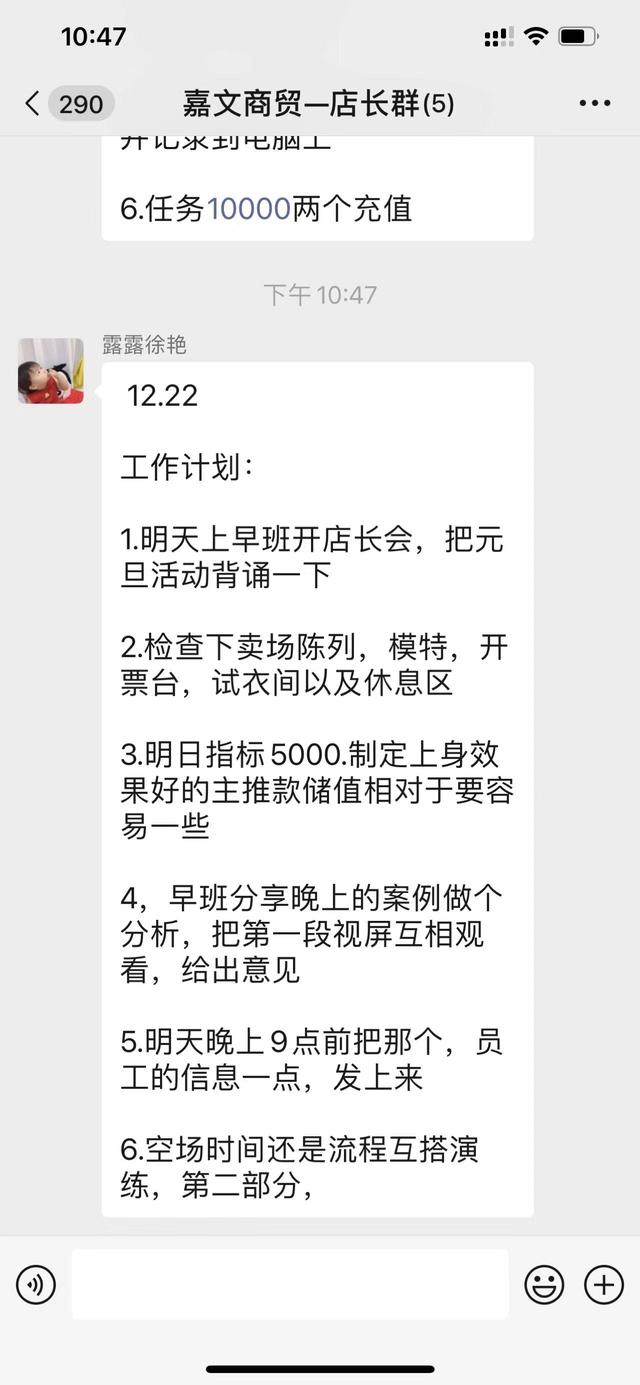
Task: Open the emoji sticker panel
Action: click(544, 1285)
